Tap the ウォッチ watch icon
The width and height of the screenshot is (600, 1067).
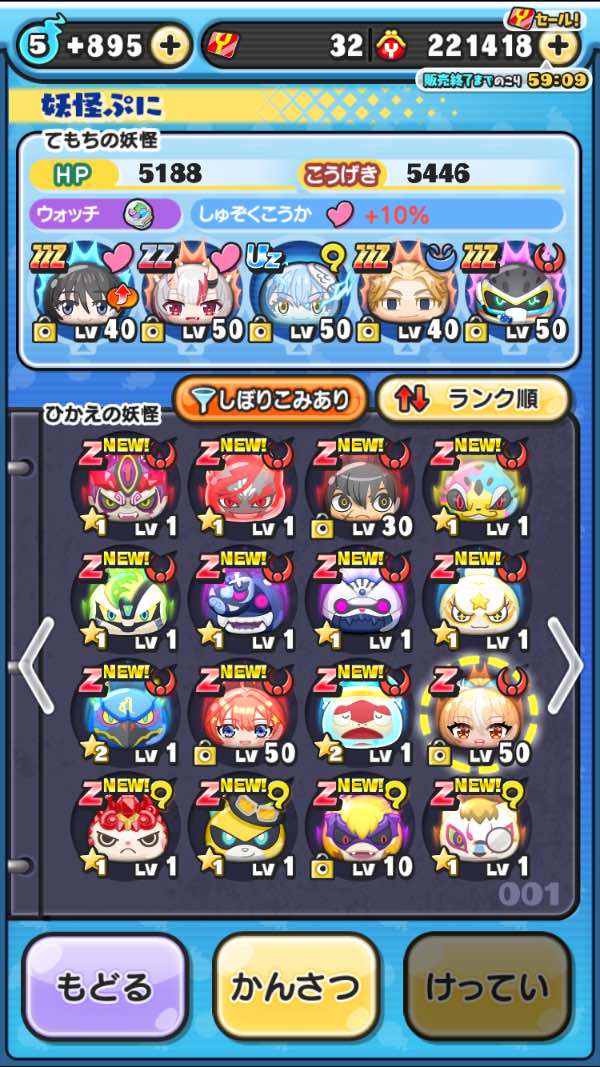137,214
